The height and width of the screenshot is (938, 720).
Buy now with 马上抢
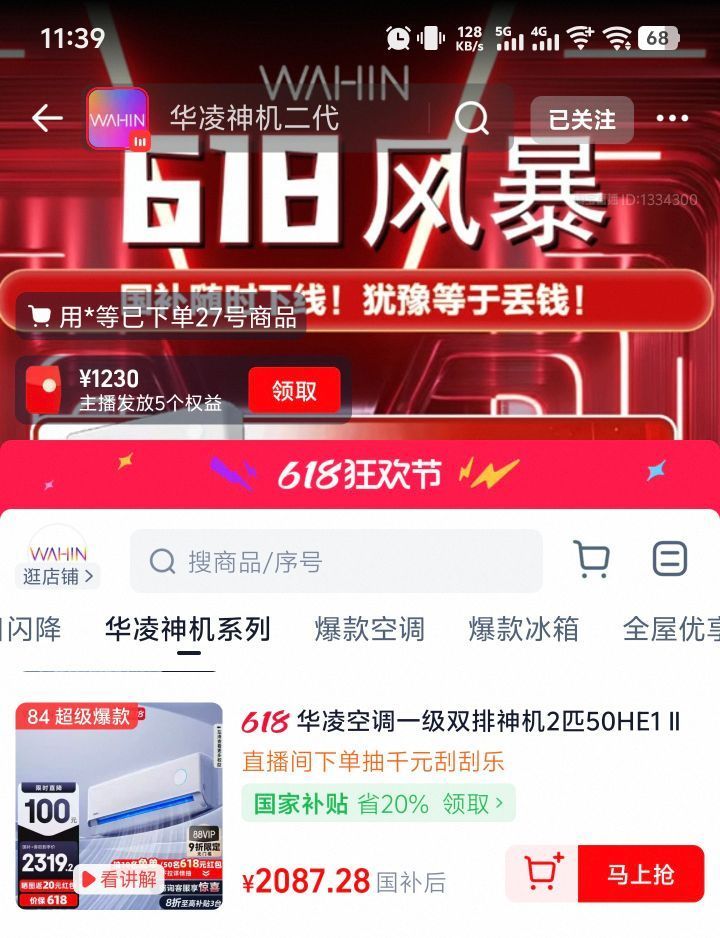641,874
